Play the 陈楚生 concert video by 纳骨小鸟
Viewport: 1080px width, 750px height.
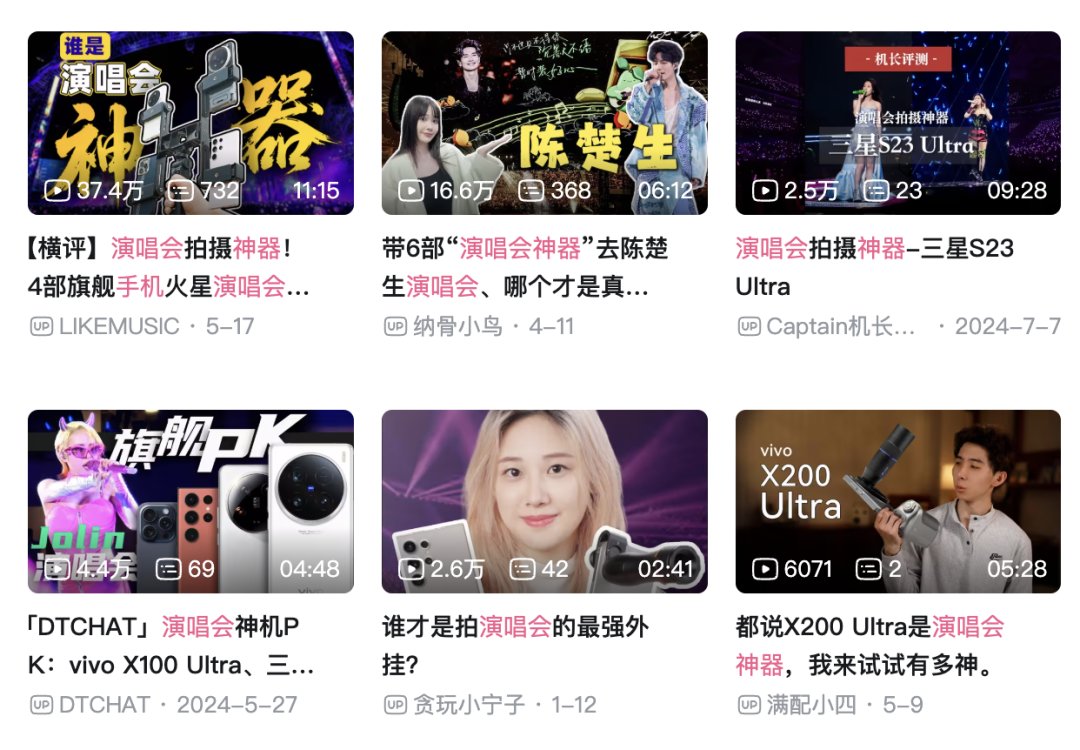(x=544, y=123)
